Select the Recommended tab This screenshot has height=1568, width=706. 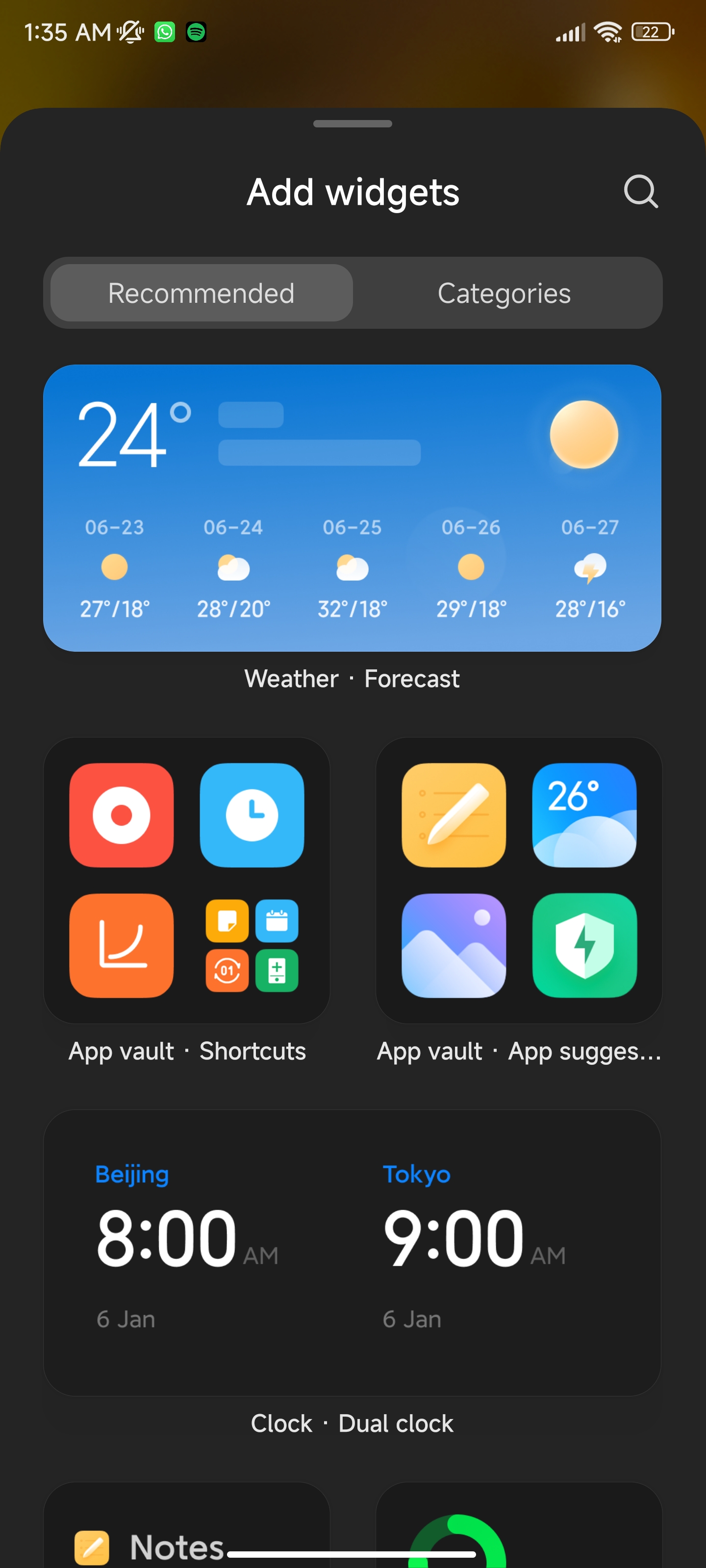[x=202, y=294]
